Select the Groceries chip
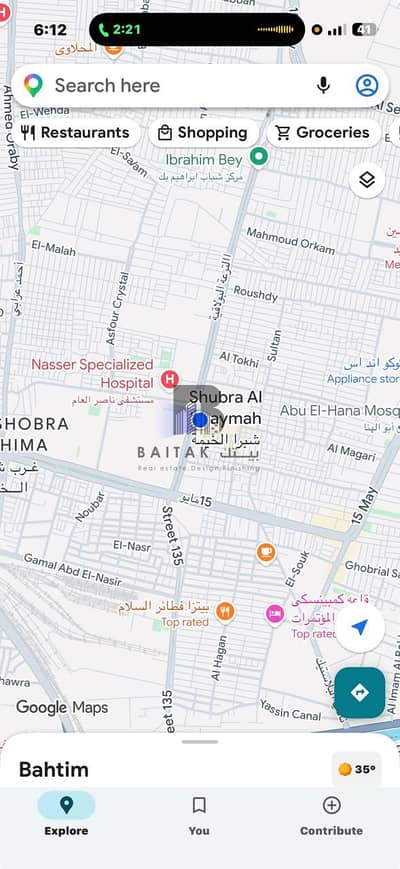400x869 pixels. coord(324,133)
